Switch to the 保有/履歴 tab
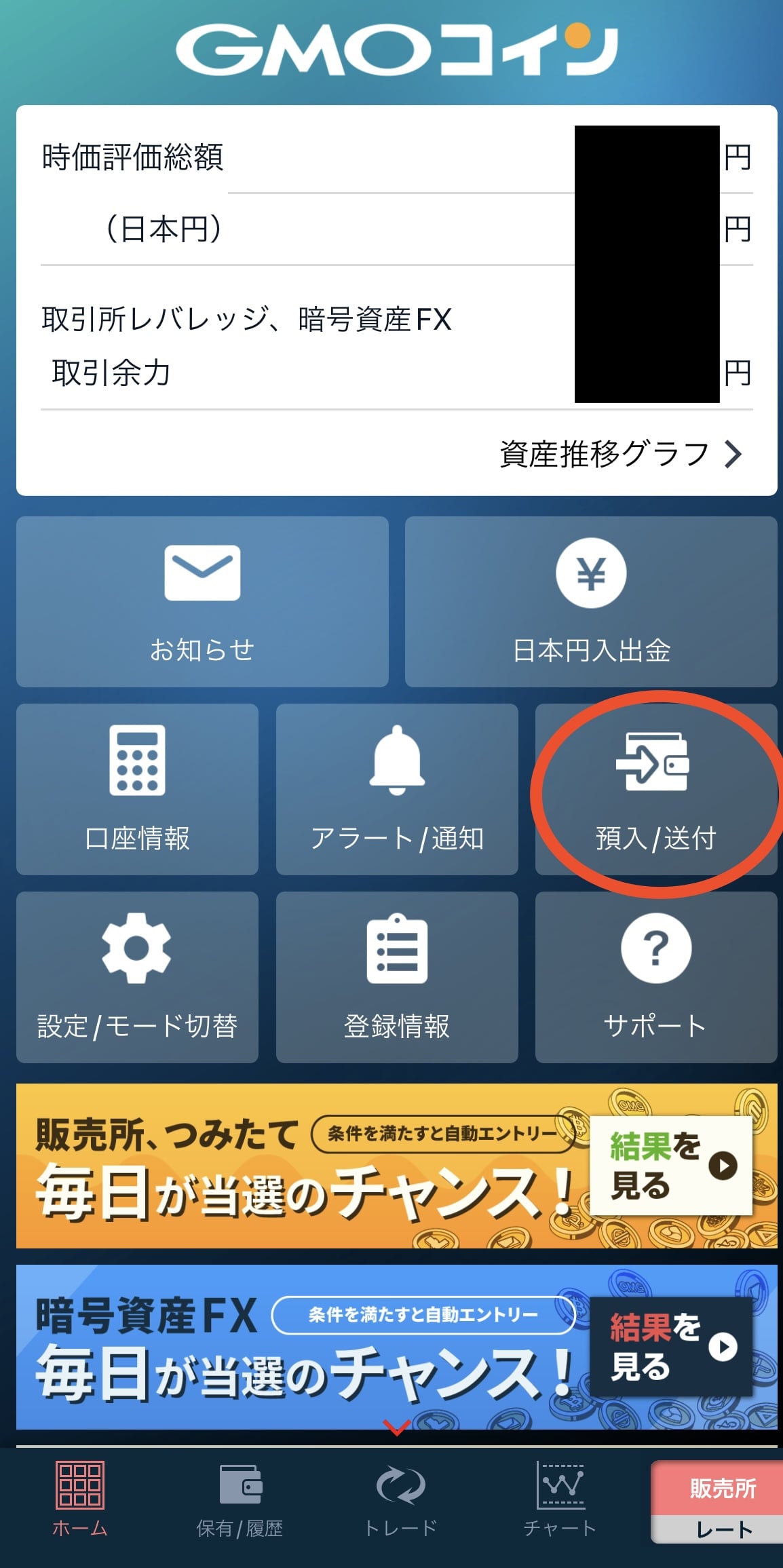 click(x=240, y=1499)
